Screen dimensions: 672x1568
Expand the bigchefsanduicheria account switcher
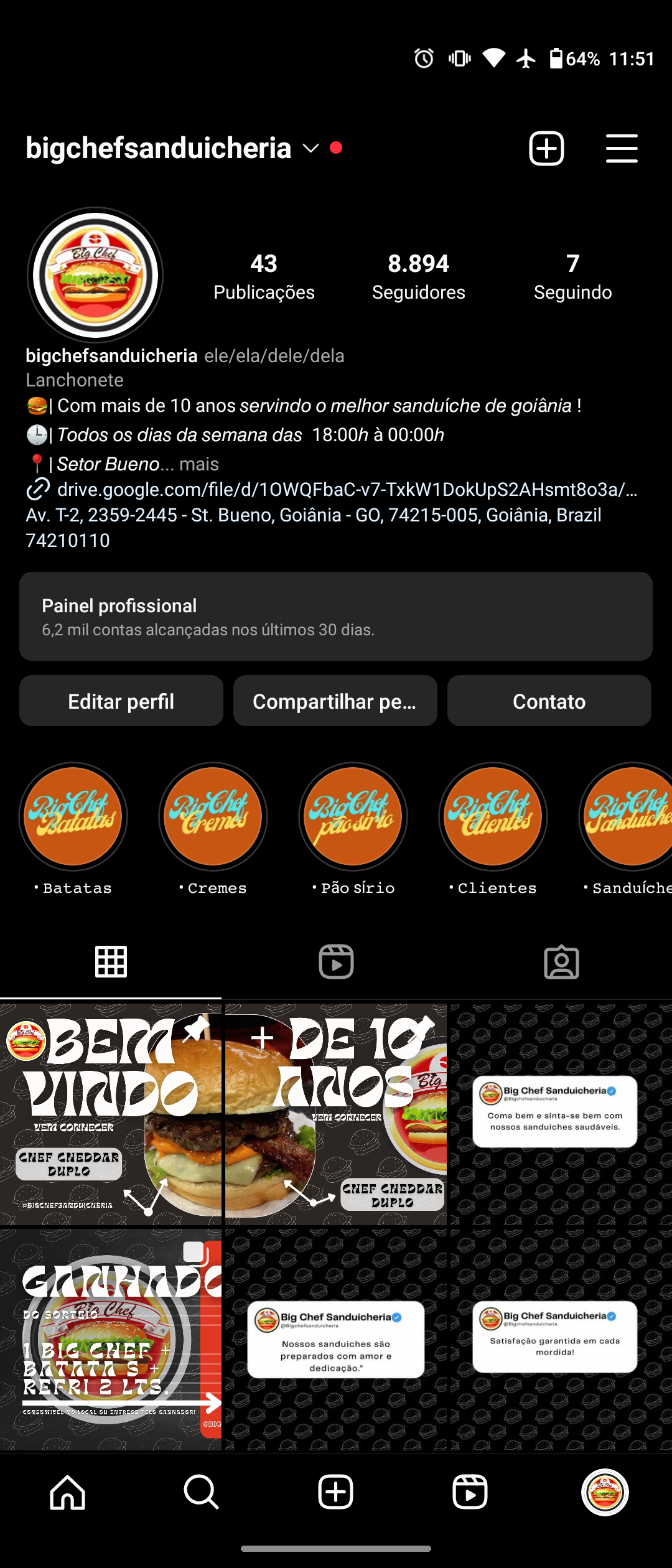(310, 148)
